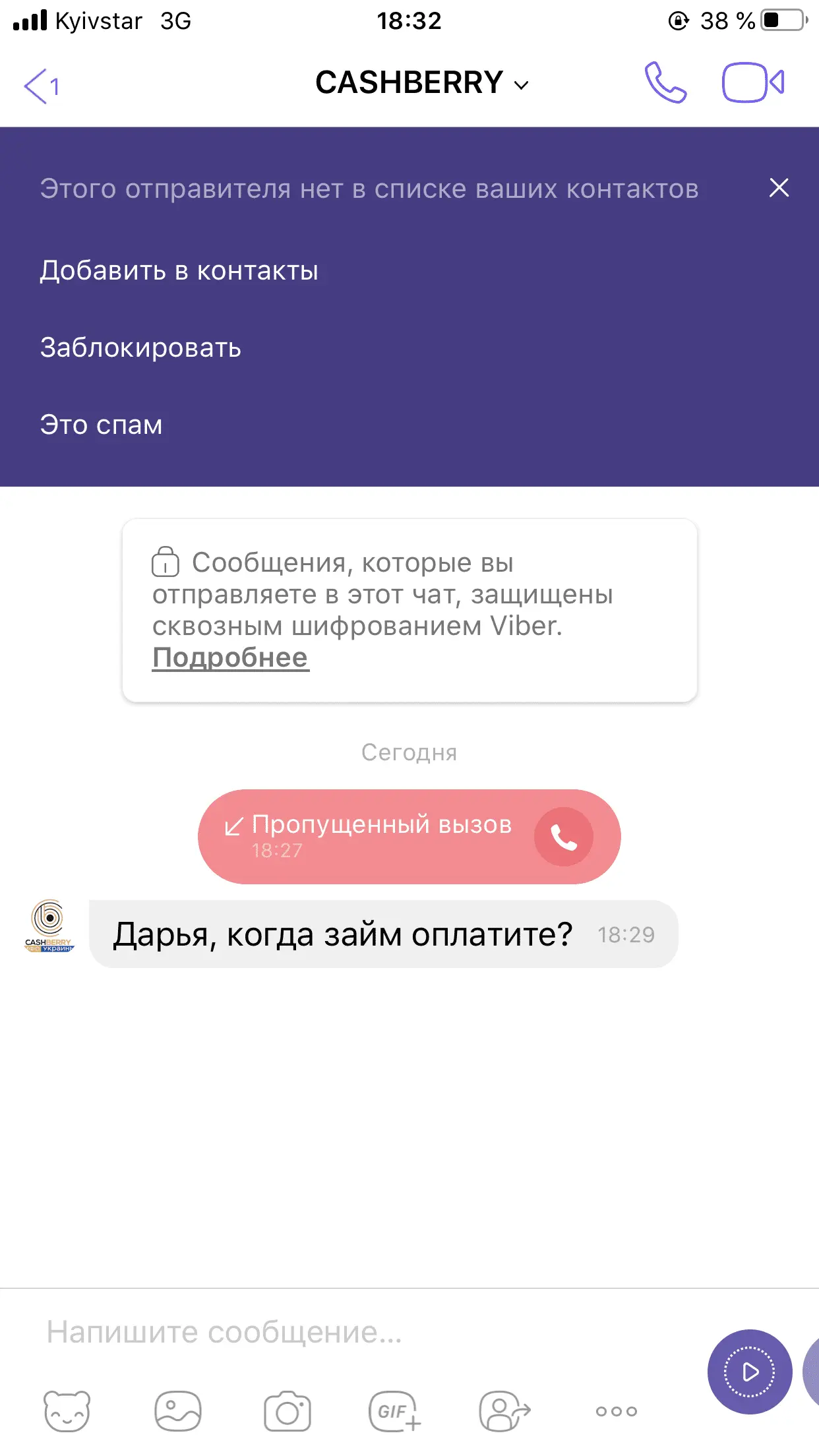Tap Заблокировать to block the sender
The width and height of the screenshot is (819, 1456).
(140, 348)
